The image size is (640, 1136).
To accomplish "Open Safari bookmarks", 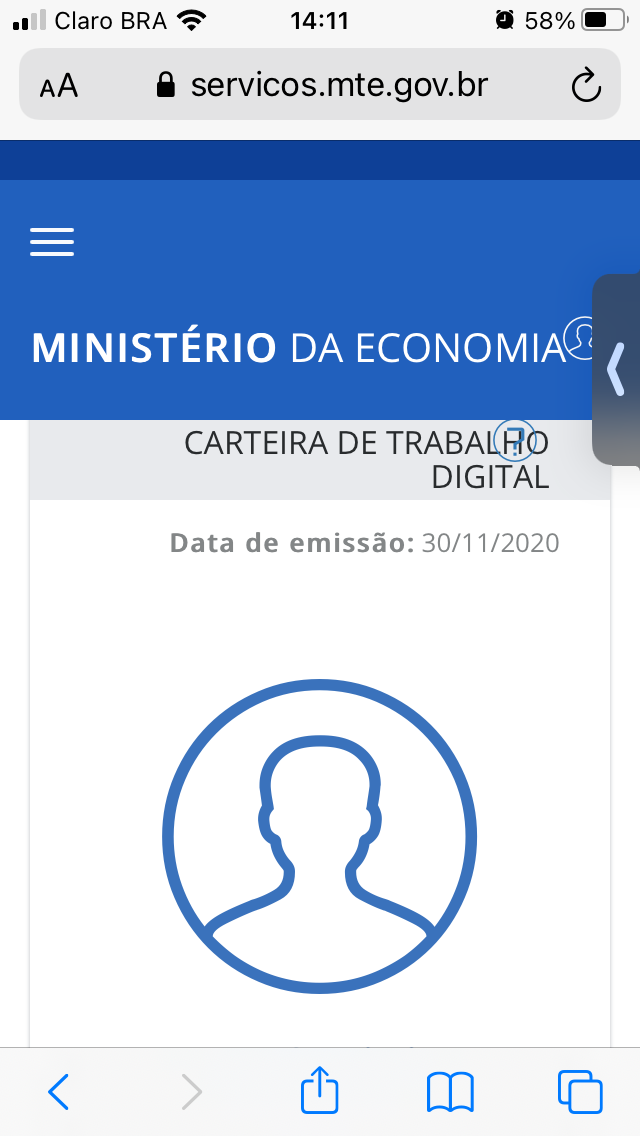I will pos(450,1093).
